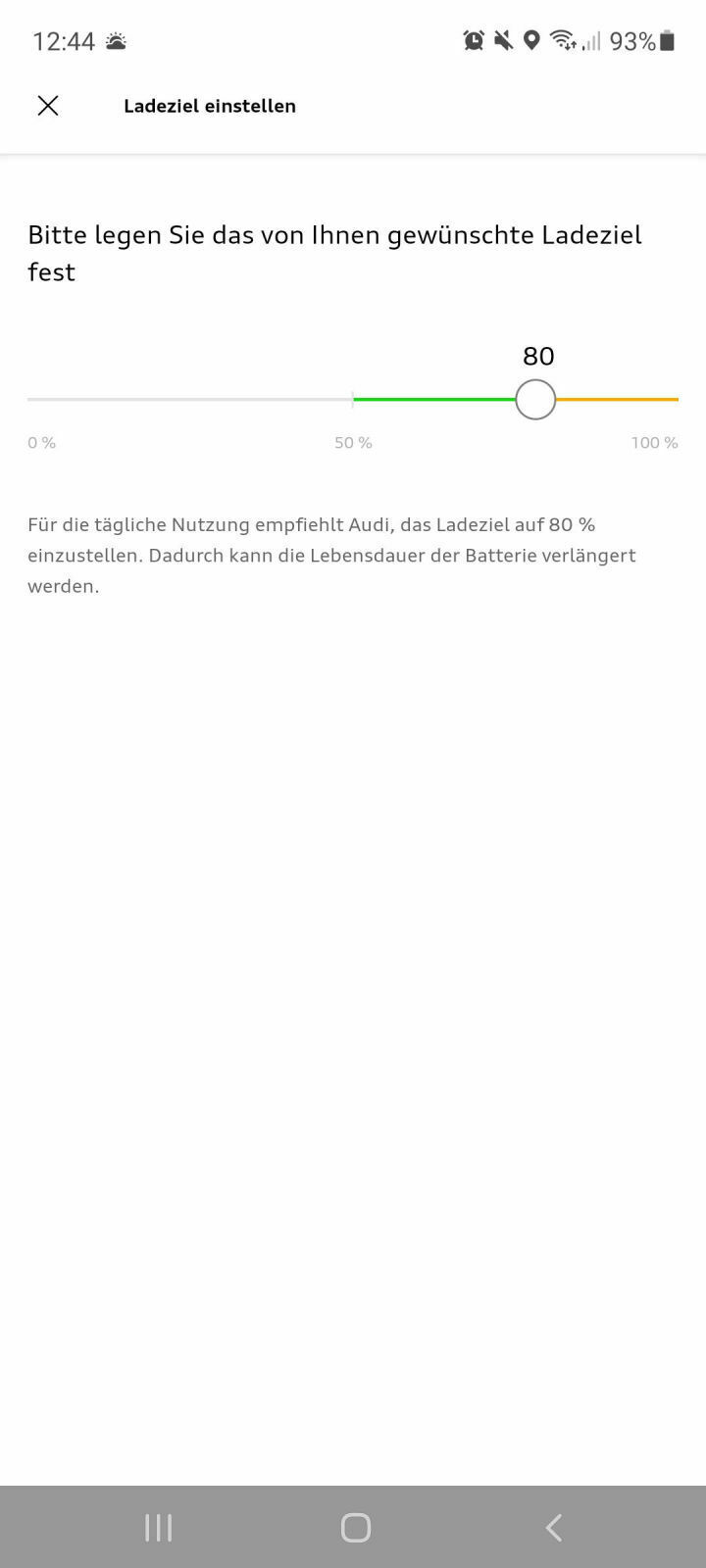Tap the muted sound icon in status bar
Screen dimensions: 706x1568
point(502,41)
